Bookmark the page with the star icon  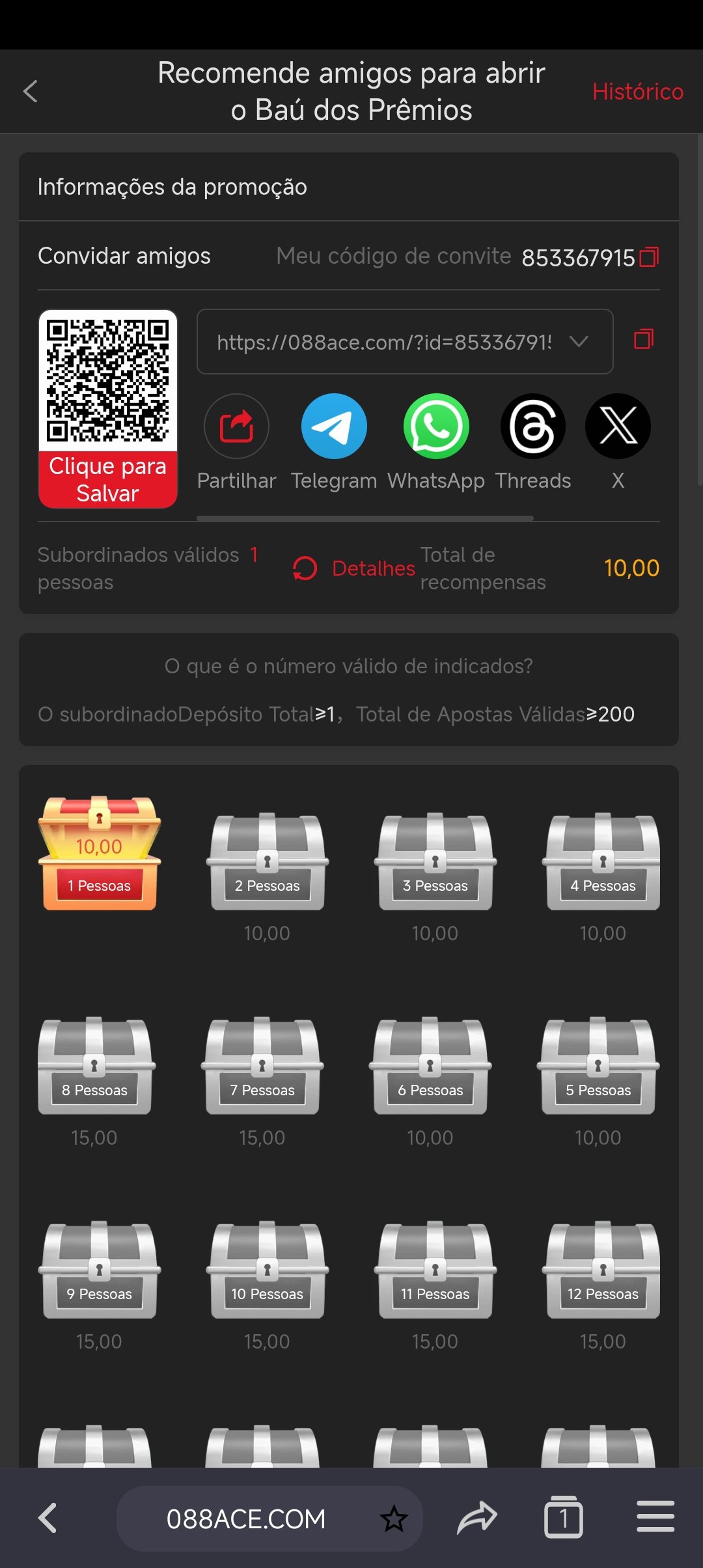click(394, 1519)
